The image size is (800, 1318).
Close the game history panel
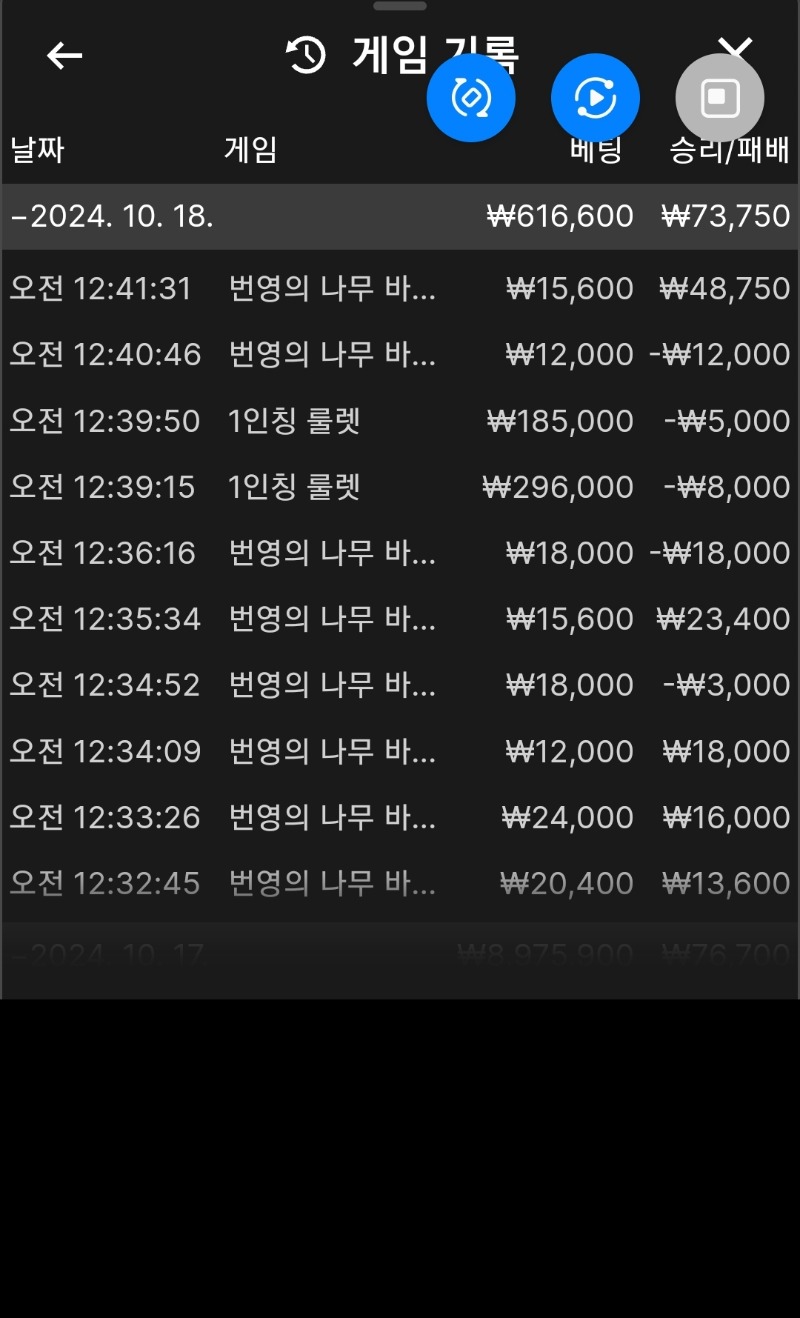click(735, 48)
